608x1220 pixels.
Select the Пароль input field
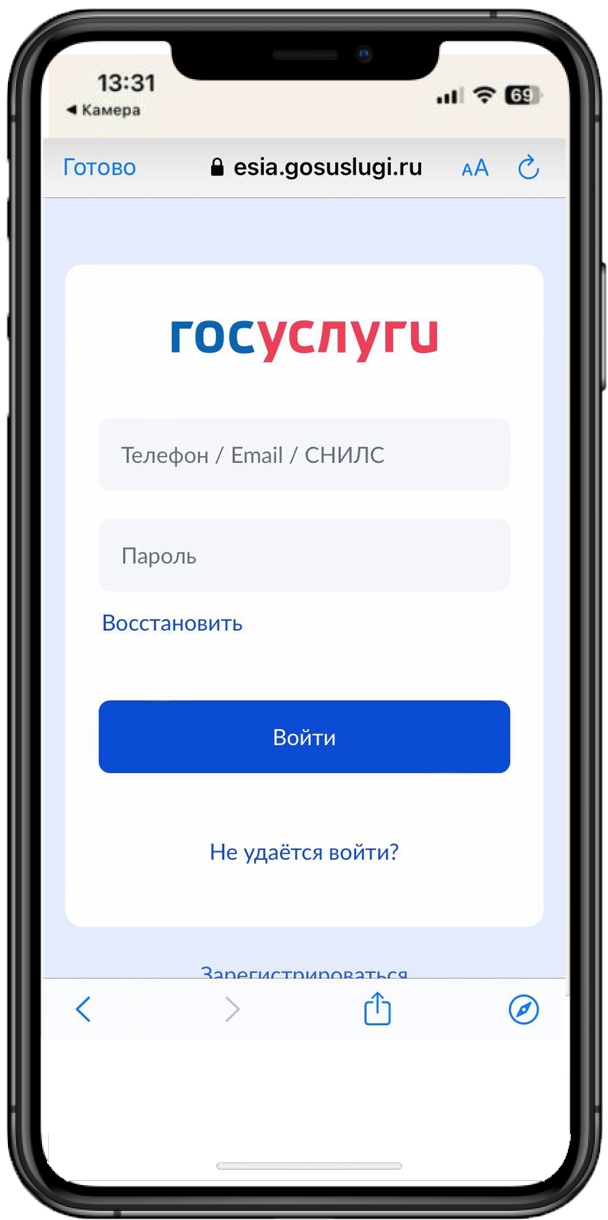click(x=304, y=555)
